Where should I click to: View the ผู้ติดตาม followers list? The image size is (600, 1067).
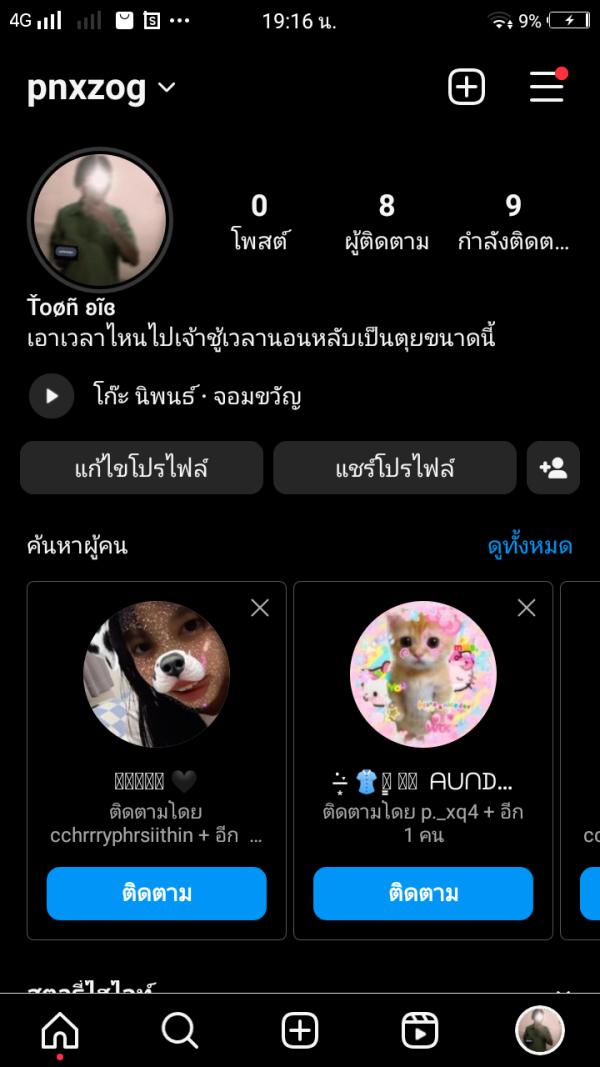[386, 221]
